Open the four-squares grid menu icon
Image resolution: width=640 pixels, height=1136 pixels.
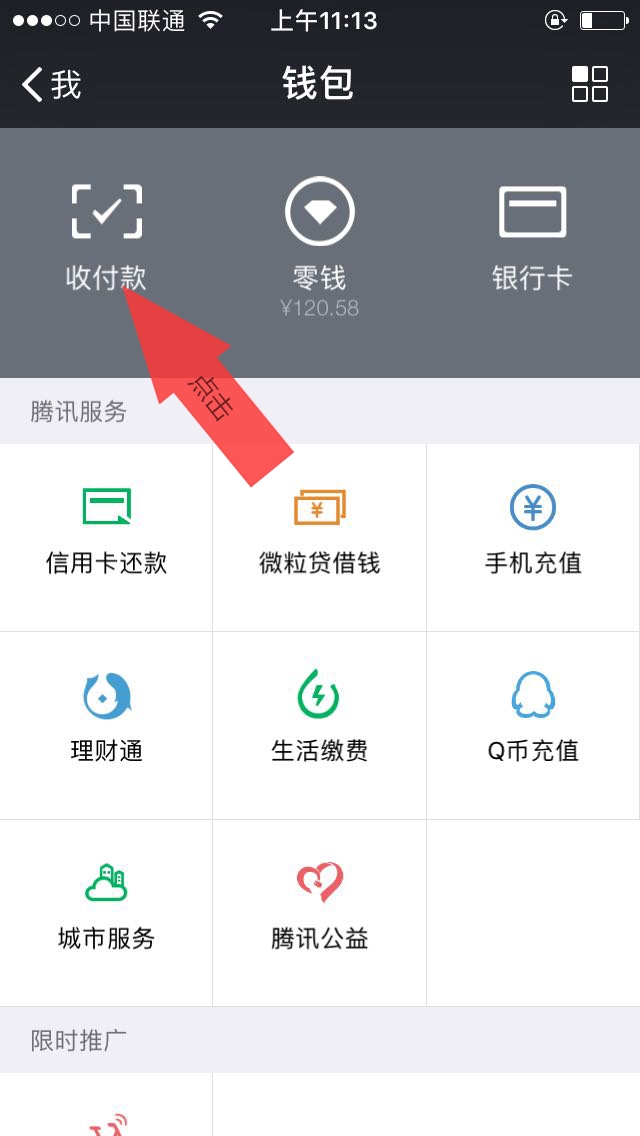coord(589,84)
